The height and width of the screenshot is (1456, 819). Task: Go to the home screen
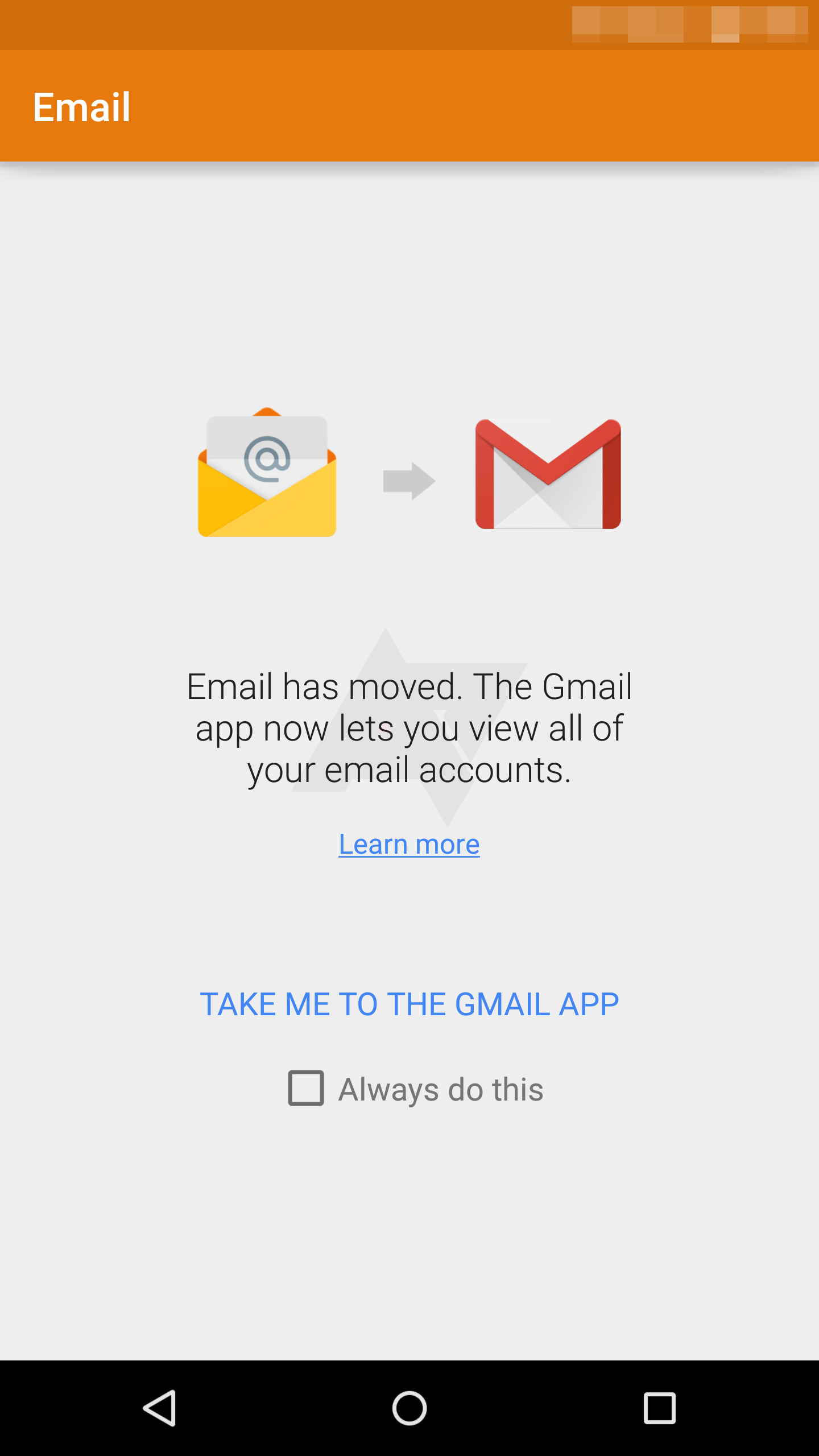pos(409,1408)
